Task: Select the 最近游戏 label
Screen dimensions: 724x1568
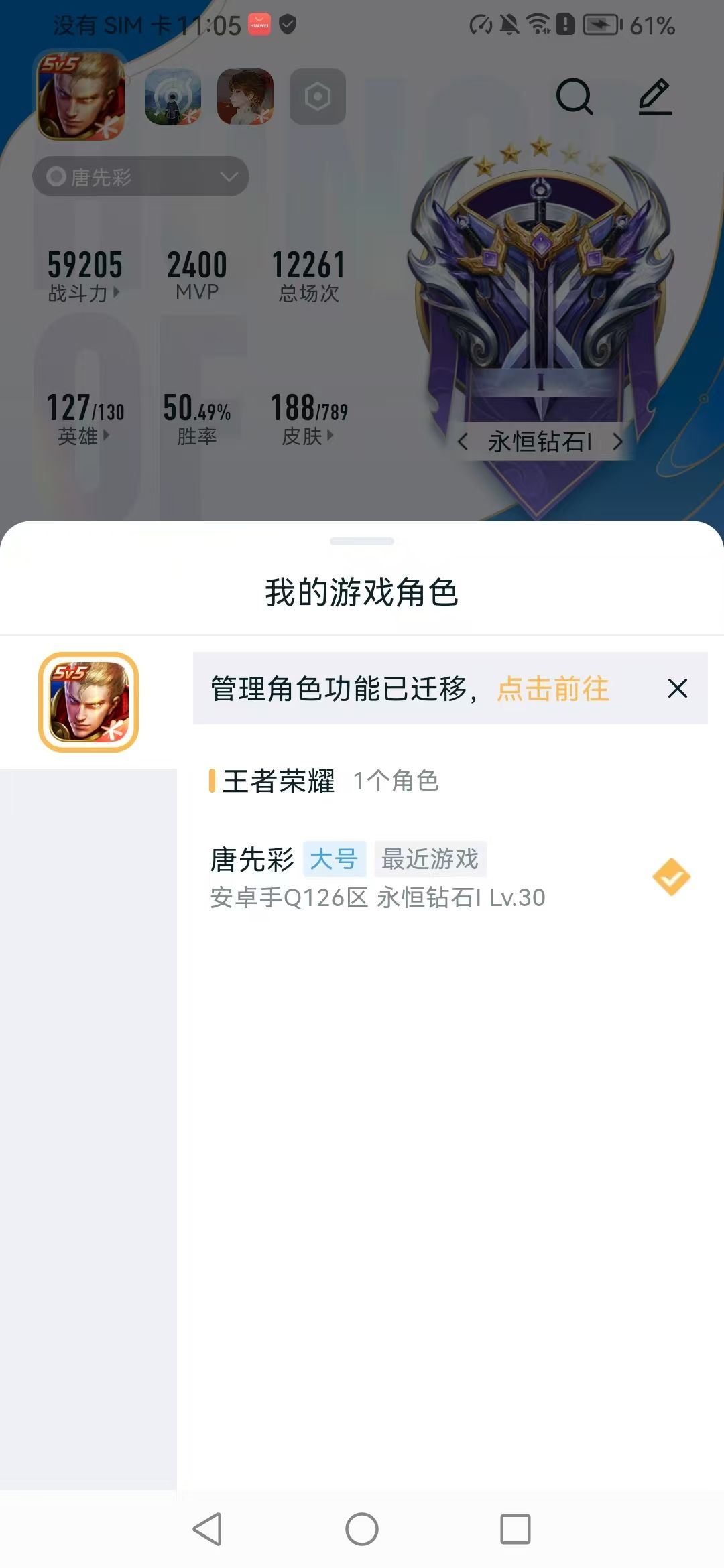Action: pos(430,860)
